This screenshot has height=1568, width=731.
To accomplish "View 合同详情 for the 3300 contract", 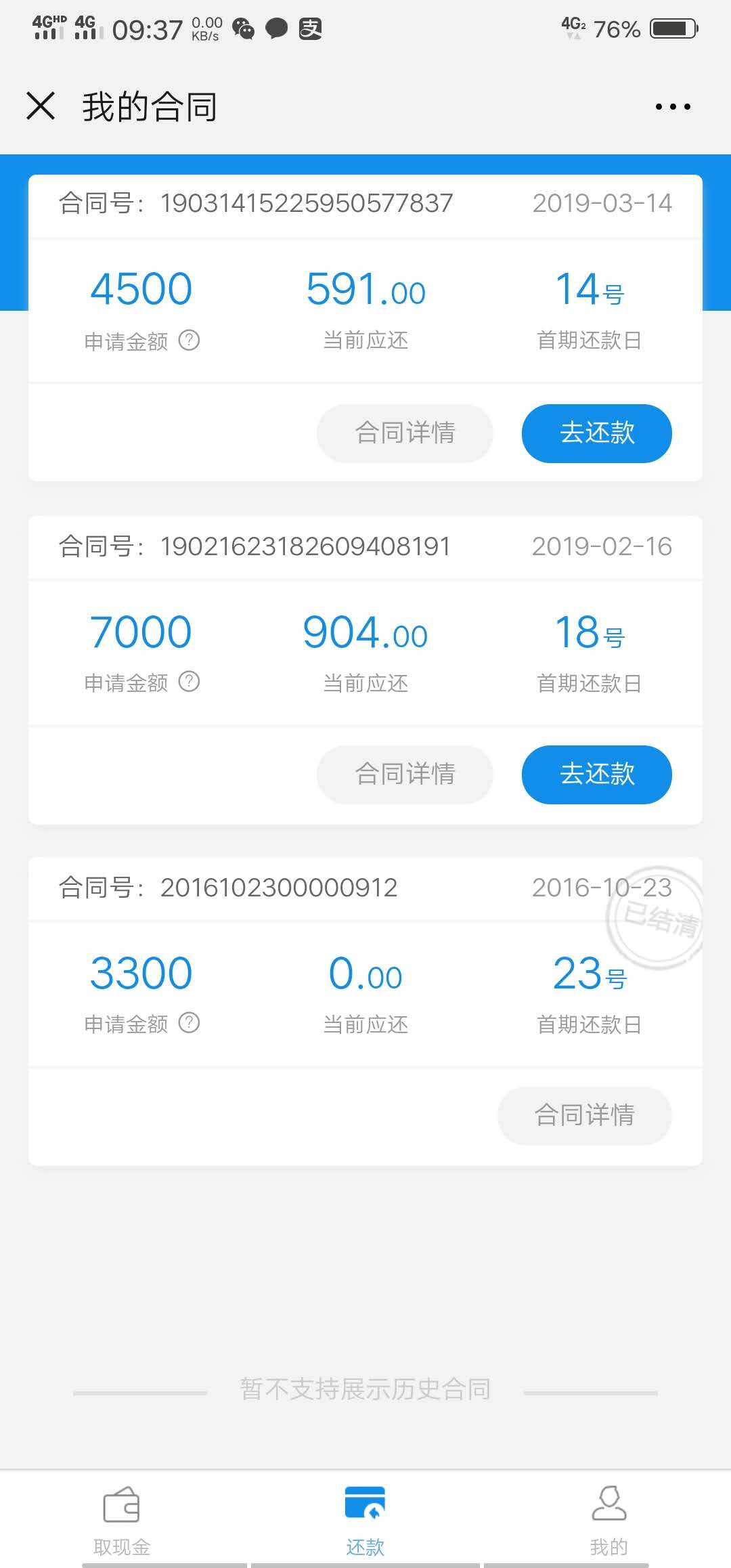I will 584,1116.
